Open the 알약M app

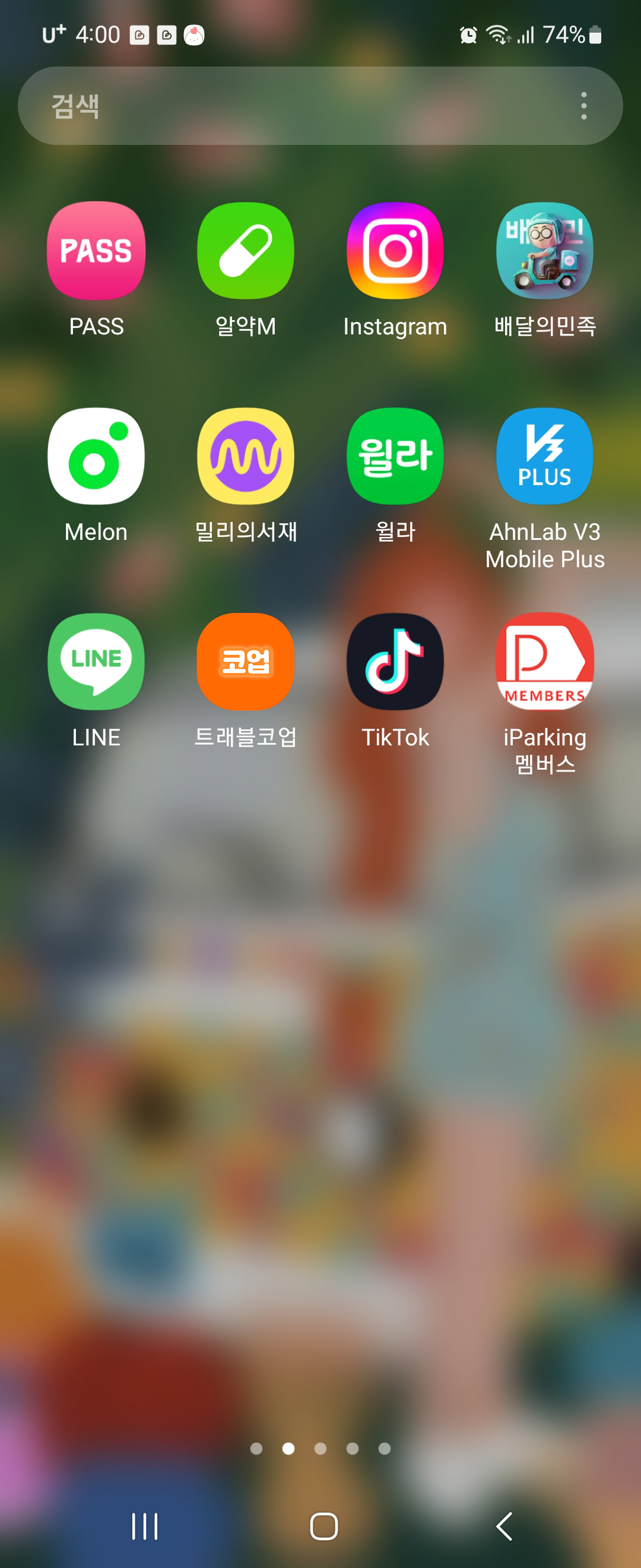coord(246,251)
